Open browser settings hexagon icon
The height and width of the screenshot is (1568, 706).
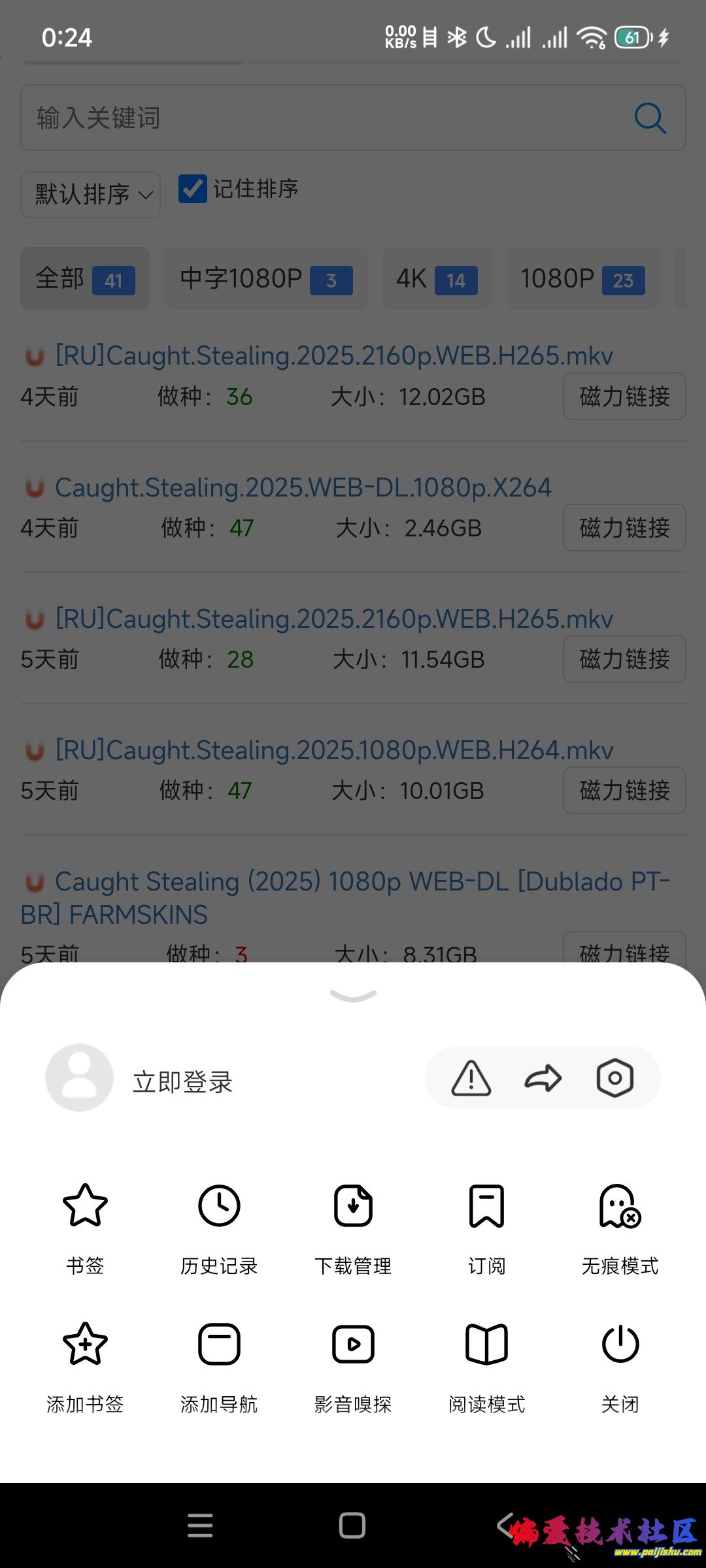(x=614, y=1078)
